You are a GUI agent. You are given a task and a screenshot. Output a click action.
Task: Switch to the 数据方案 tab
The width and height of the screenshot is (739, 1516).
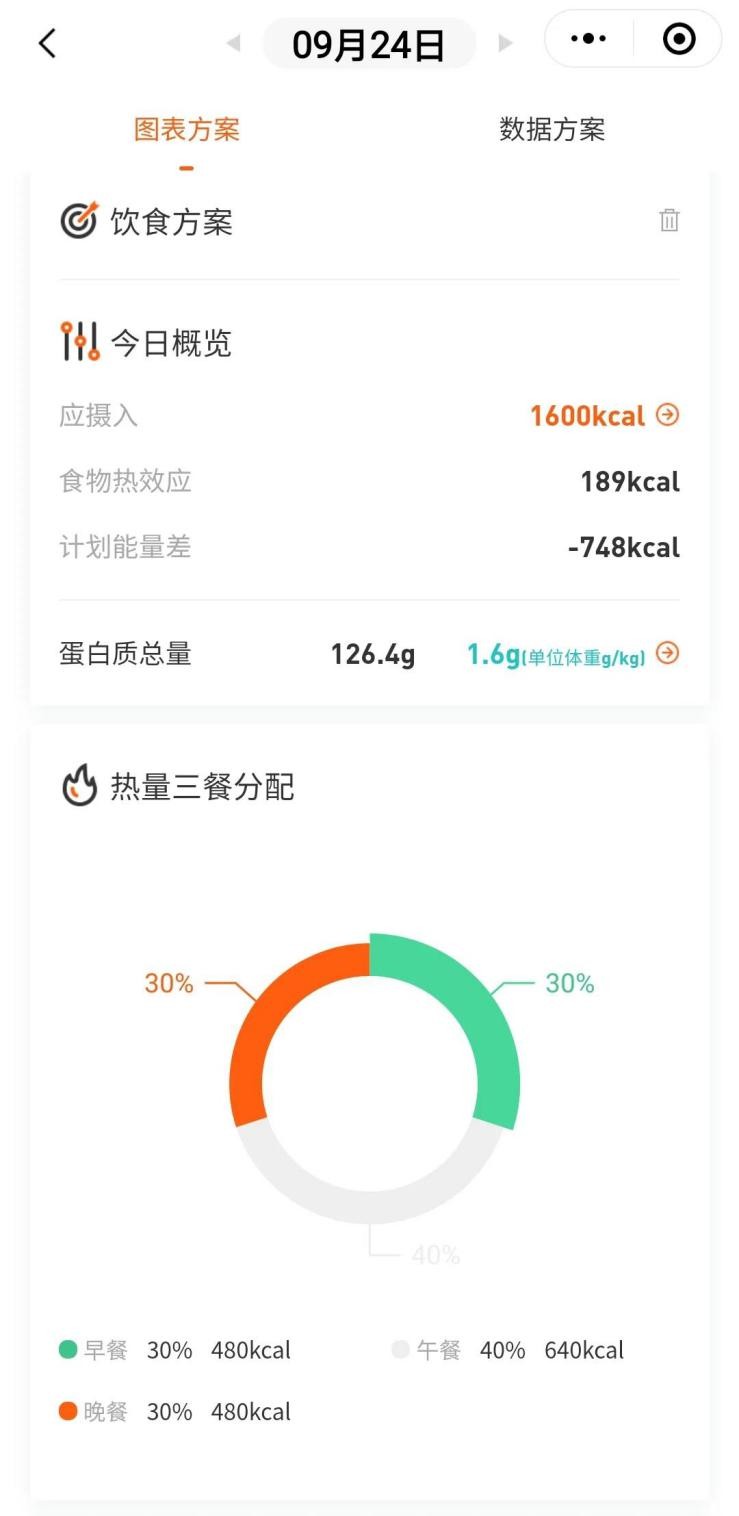coord(552,130)
